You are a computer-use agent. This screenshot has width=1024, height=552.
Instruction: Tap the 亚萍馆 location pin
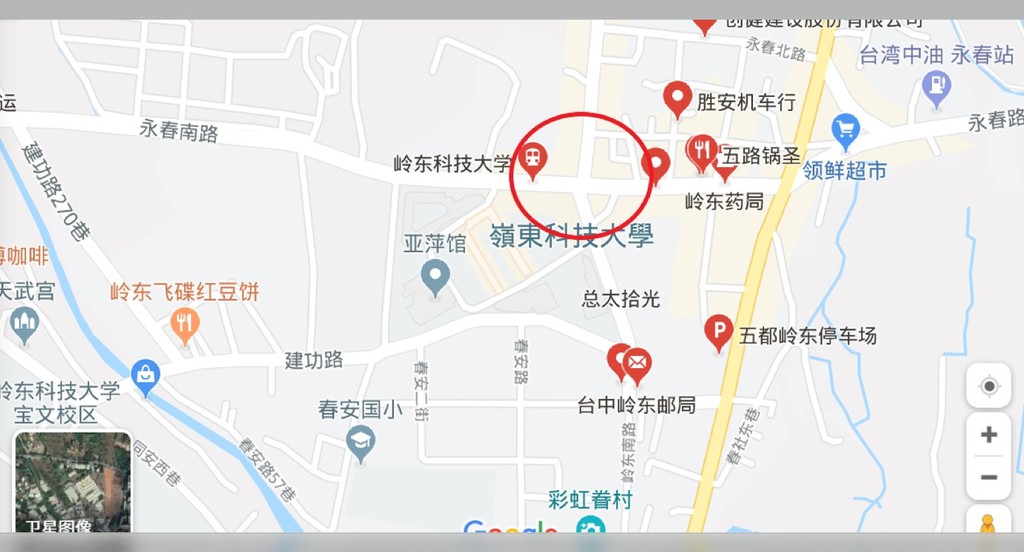point(435,275)
